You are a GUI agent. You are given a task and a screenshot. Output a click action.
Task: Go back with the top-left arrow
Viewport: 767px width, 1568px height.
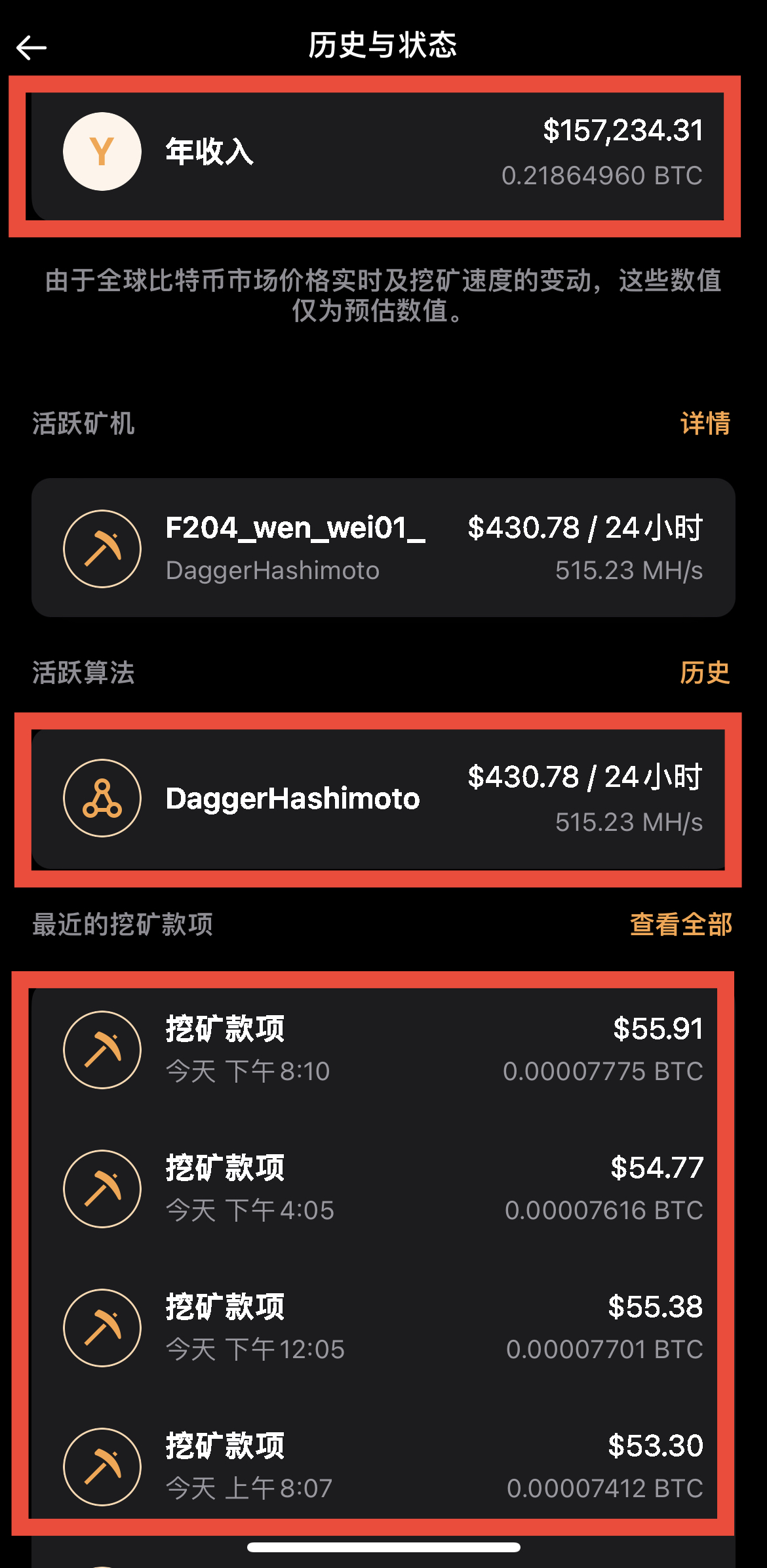pos(31,47)
